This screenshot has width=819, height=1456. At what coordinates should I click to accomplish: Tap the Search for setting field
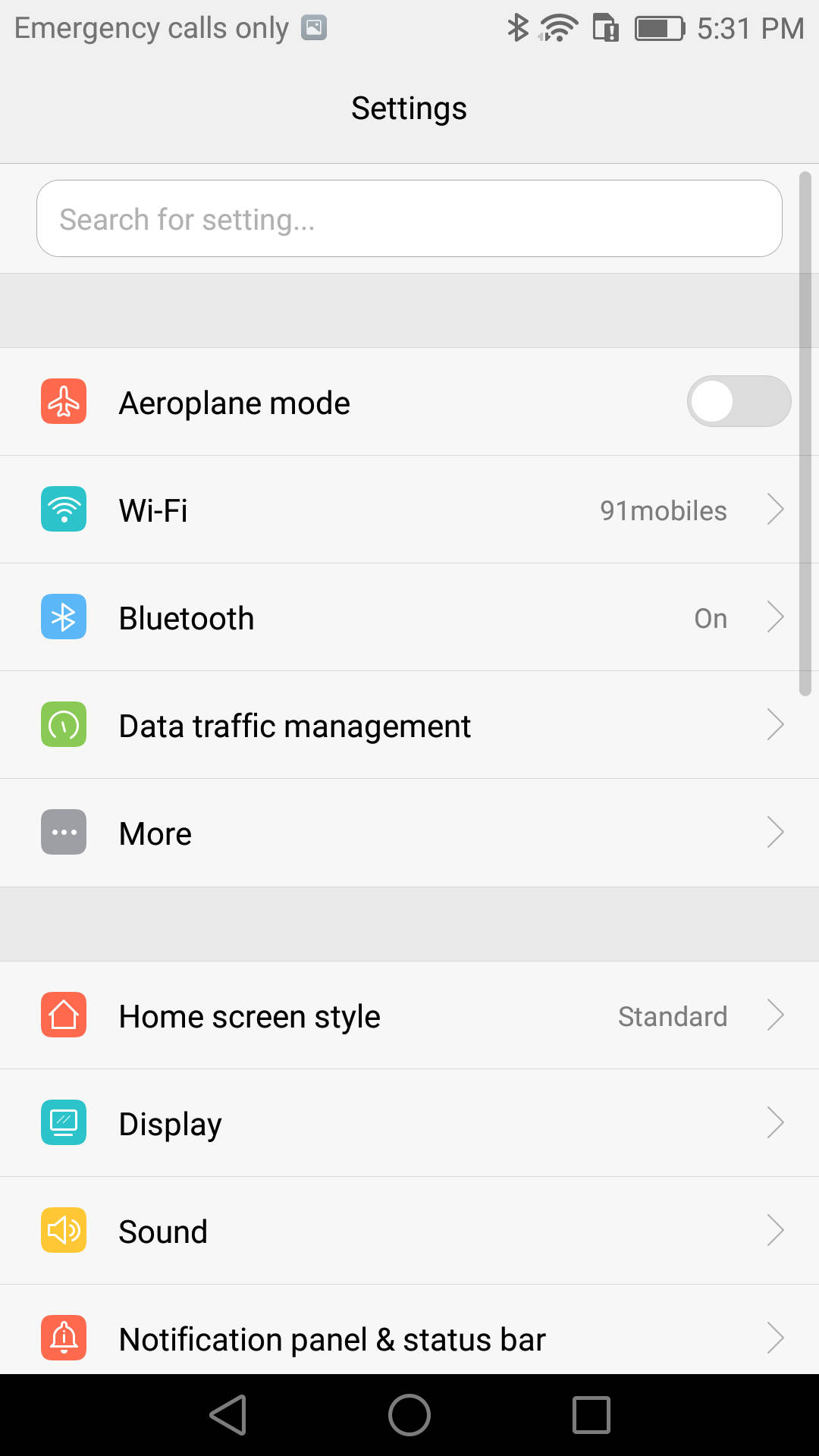[x=409, y=218]
